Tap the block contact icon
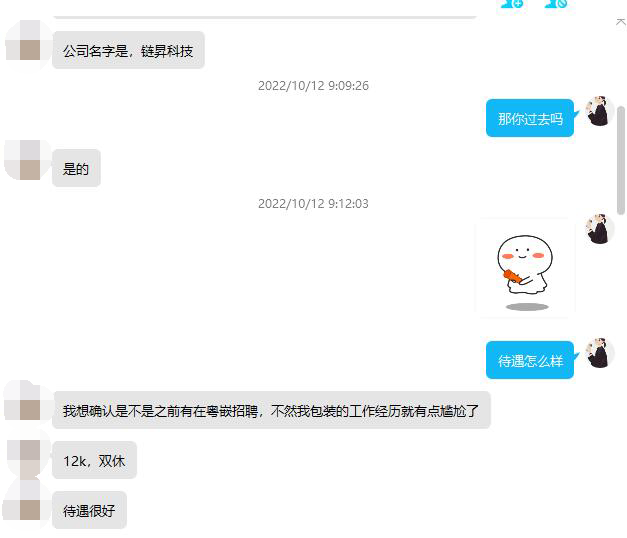The image size is (627, 538). (x=556, y=4)
